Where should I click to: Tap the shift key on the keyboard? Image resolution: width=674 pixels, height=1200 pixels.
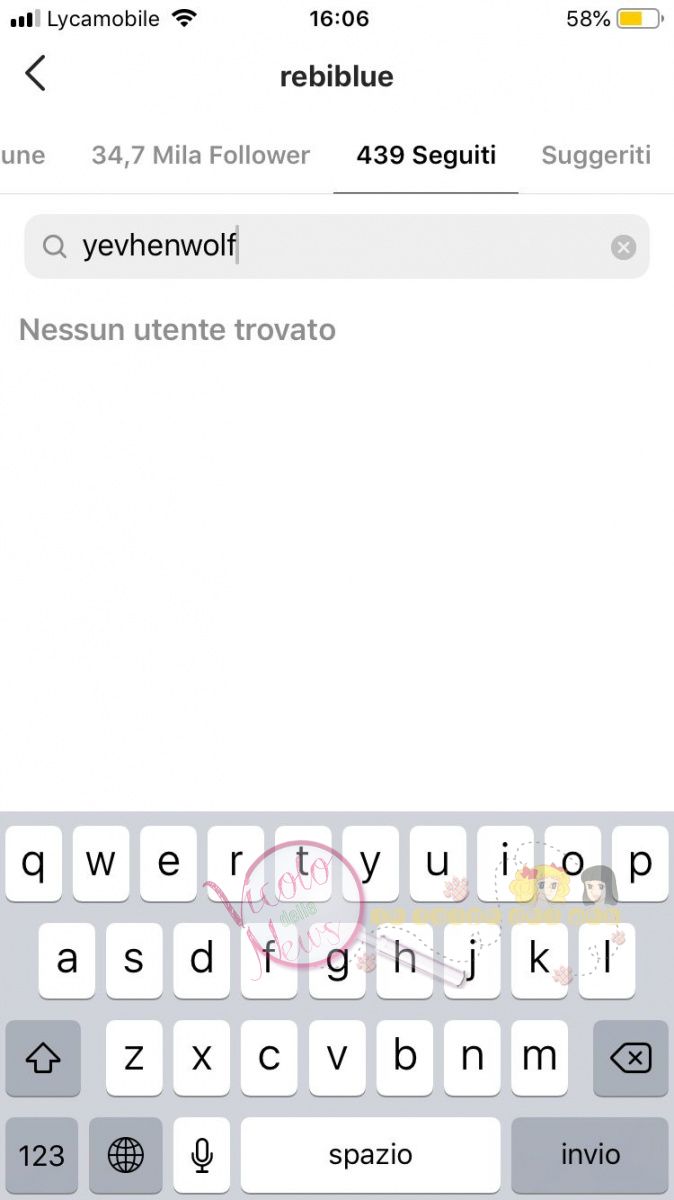43,1057
